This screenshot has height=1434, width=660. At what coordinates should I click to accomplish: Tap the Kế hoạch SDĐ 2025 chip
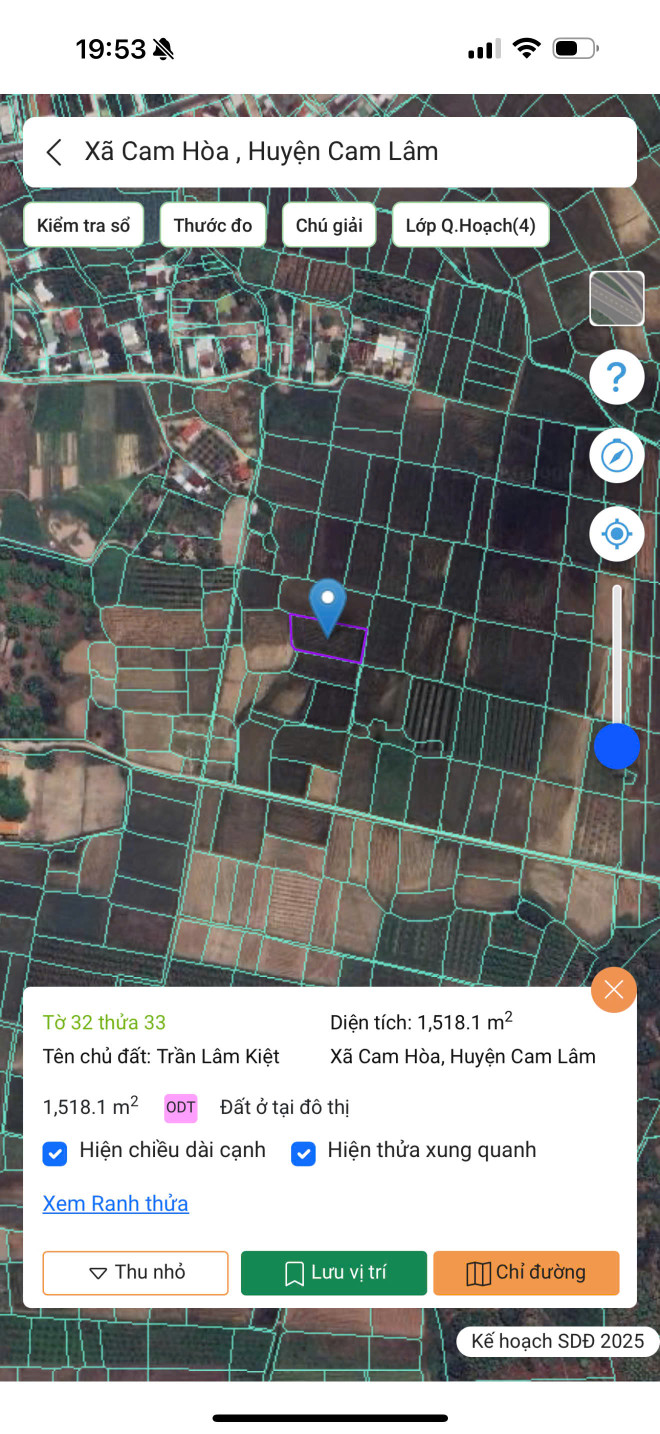pos(558,1341)
